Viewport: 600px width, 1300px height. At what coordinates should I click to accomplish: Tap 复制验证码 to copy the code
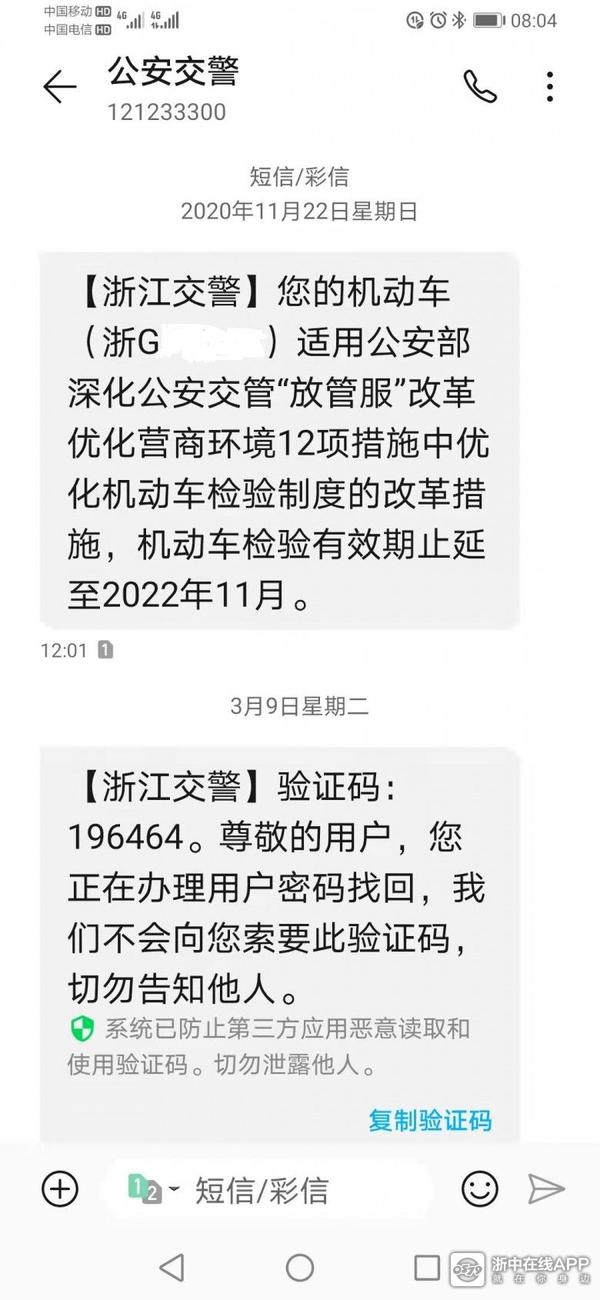430,1119
